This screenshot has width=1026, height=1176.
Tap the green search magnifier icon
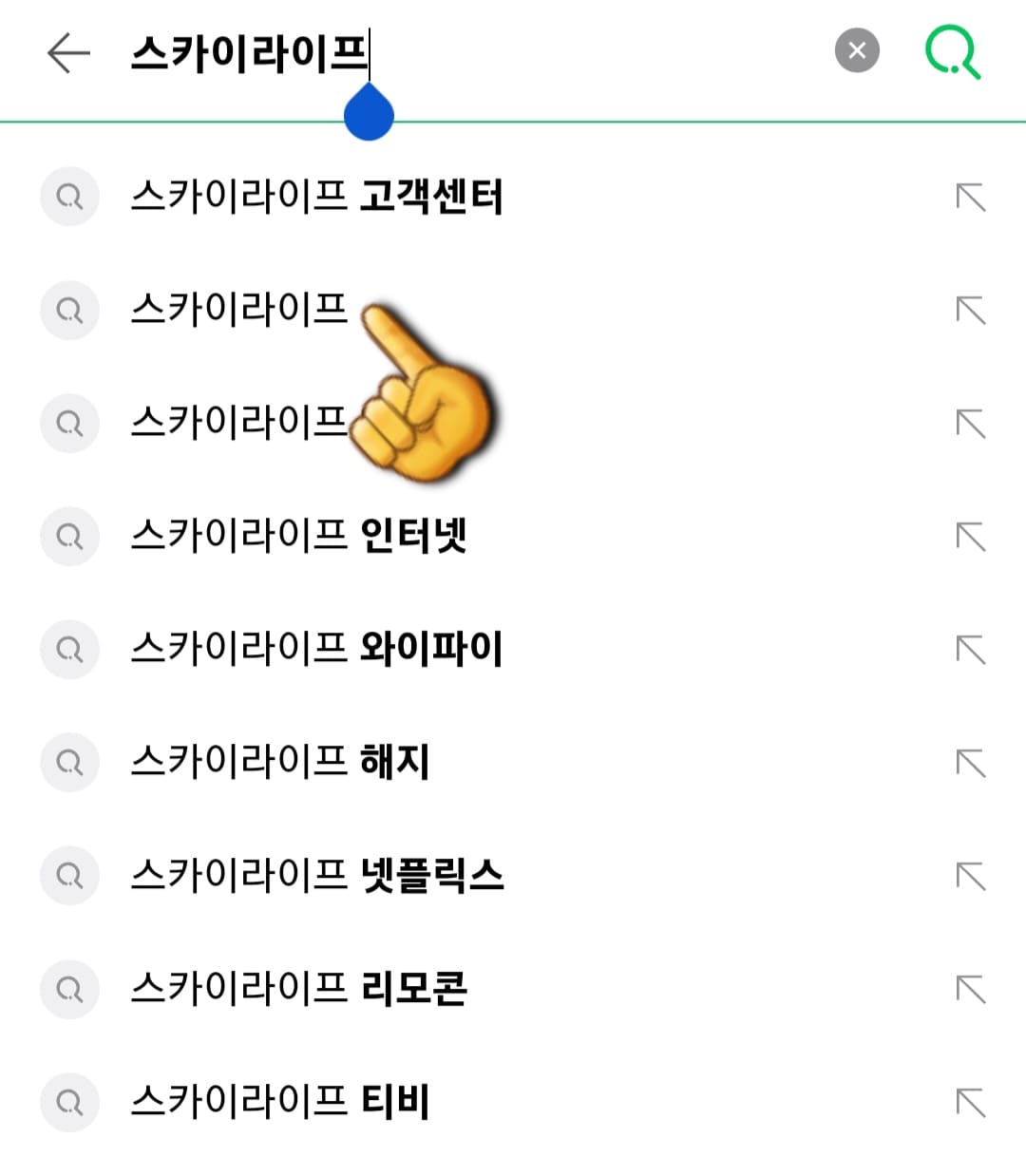click(x=951, y=51)
